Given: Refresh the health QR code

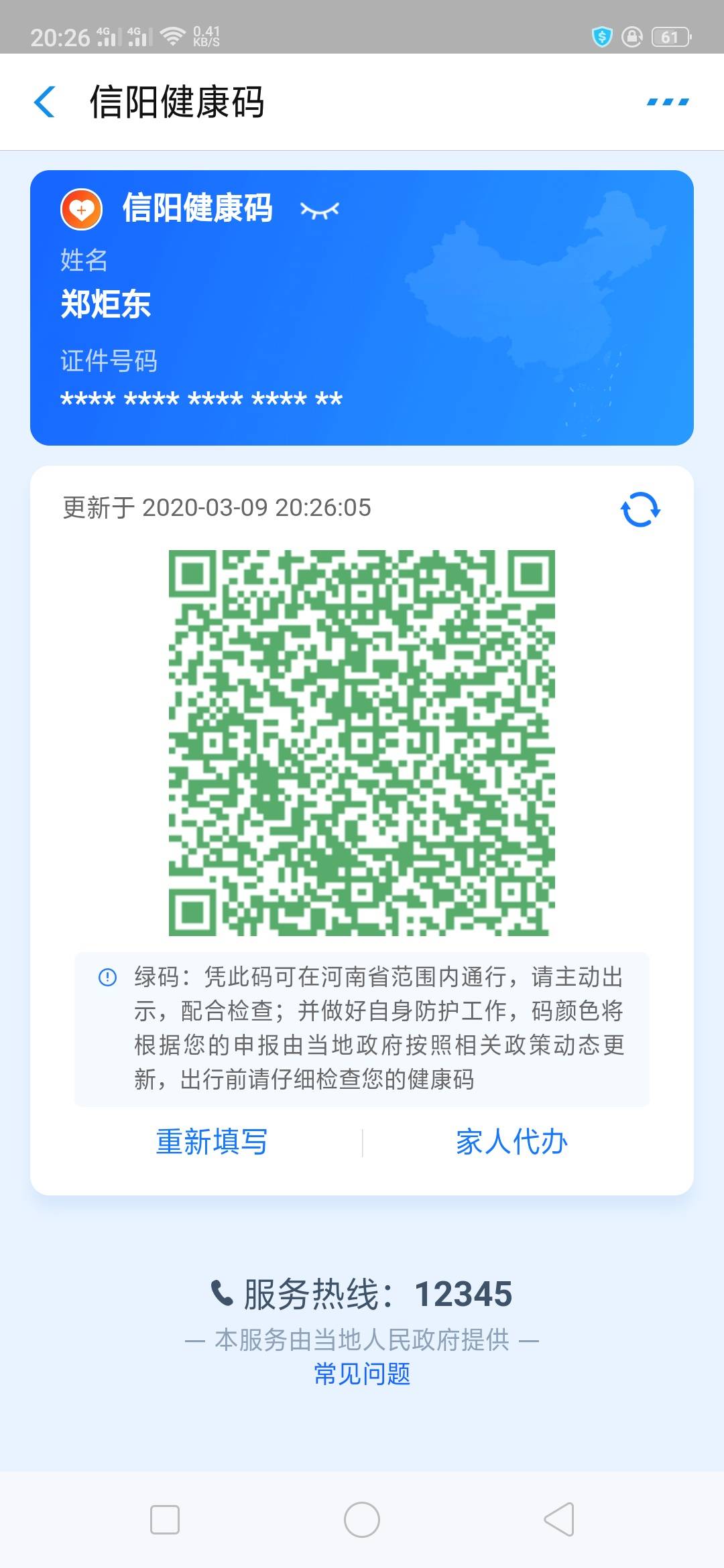Looking at the screenshot, I should coord(640,509).
